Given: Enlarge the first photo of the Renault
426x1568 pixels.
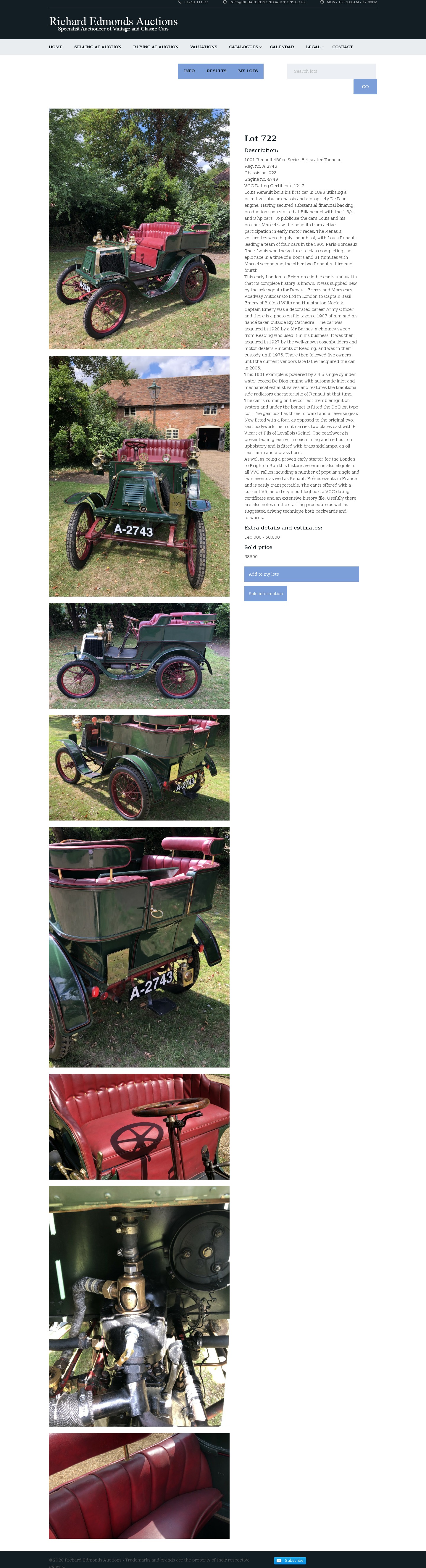Looking at the screenshot, I should [x=139, y=229].
